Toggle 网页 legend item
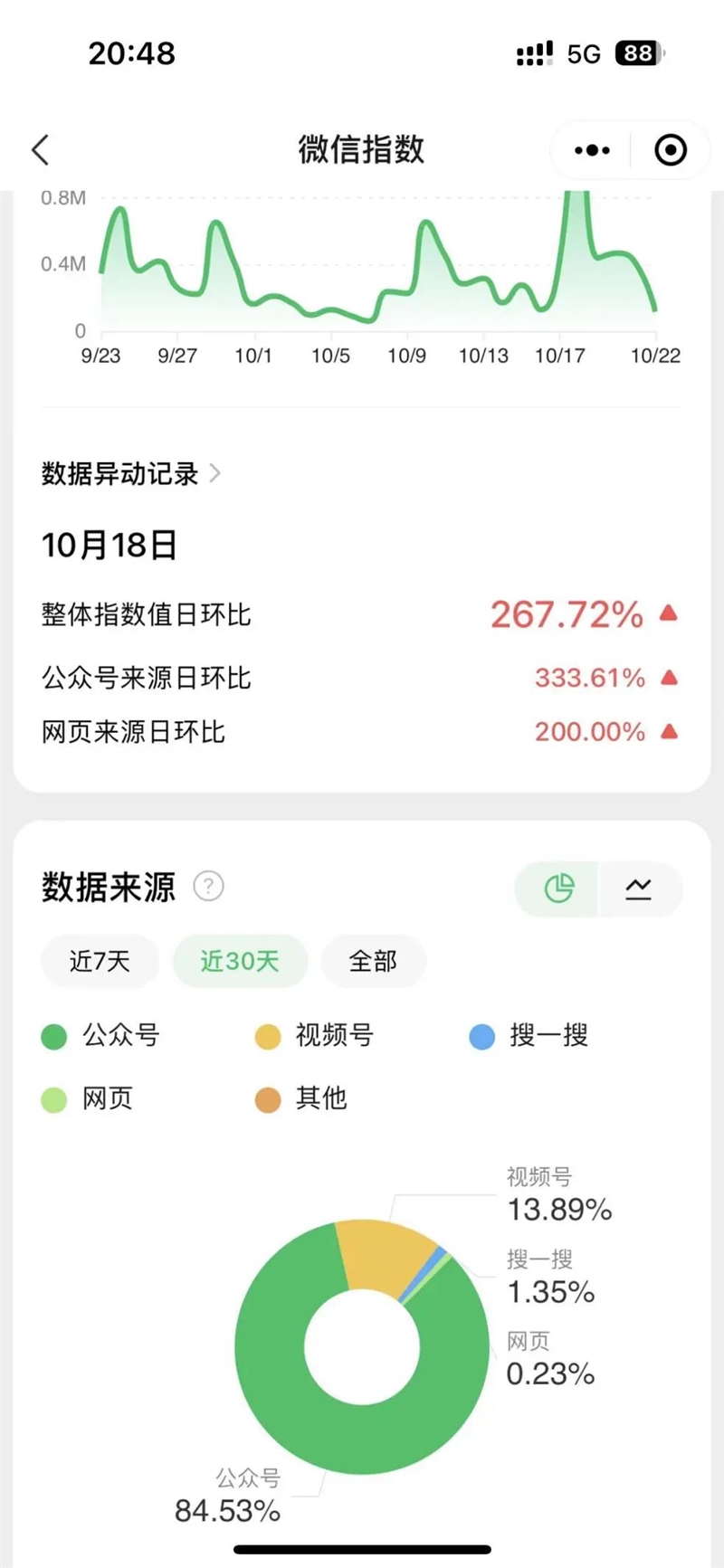The width and height of the screenshot is (724, 1568). (88, 1098)
